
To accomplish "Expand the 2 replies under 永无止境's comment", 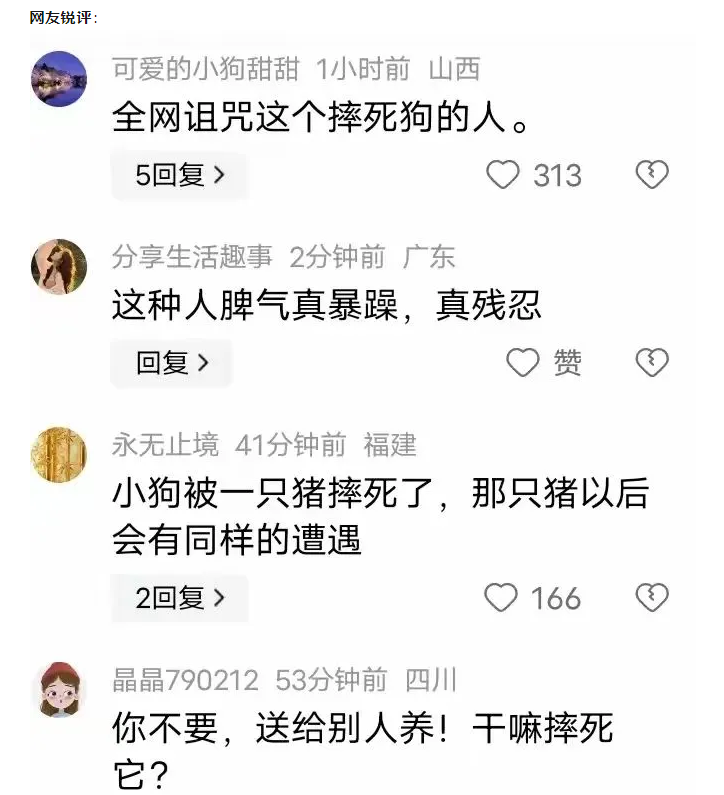I will coord(179,598).
